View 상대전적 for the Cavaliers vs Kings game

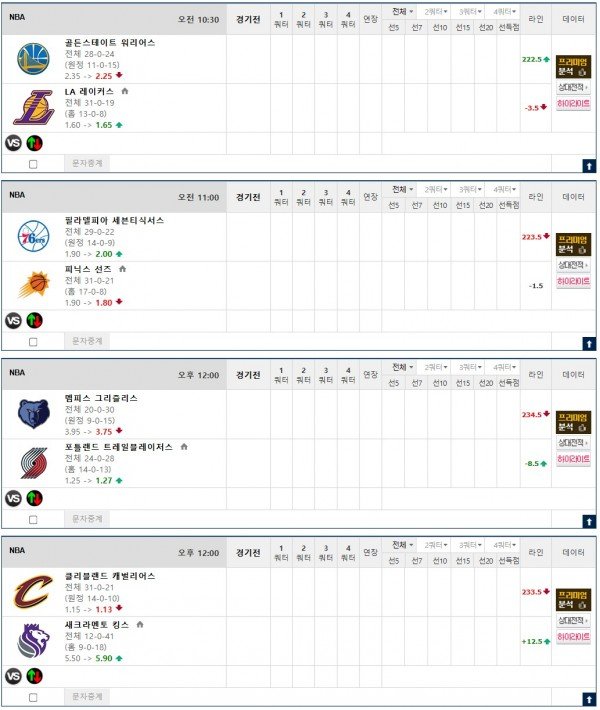(x=573, y=622)
